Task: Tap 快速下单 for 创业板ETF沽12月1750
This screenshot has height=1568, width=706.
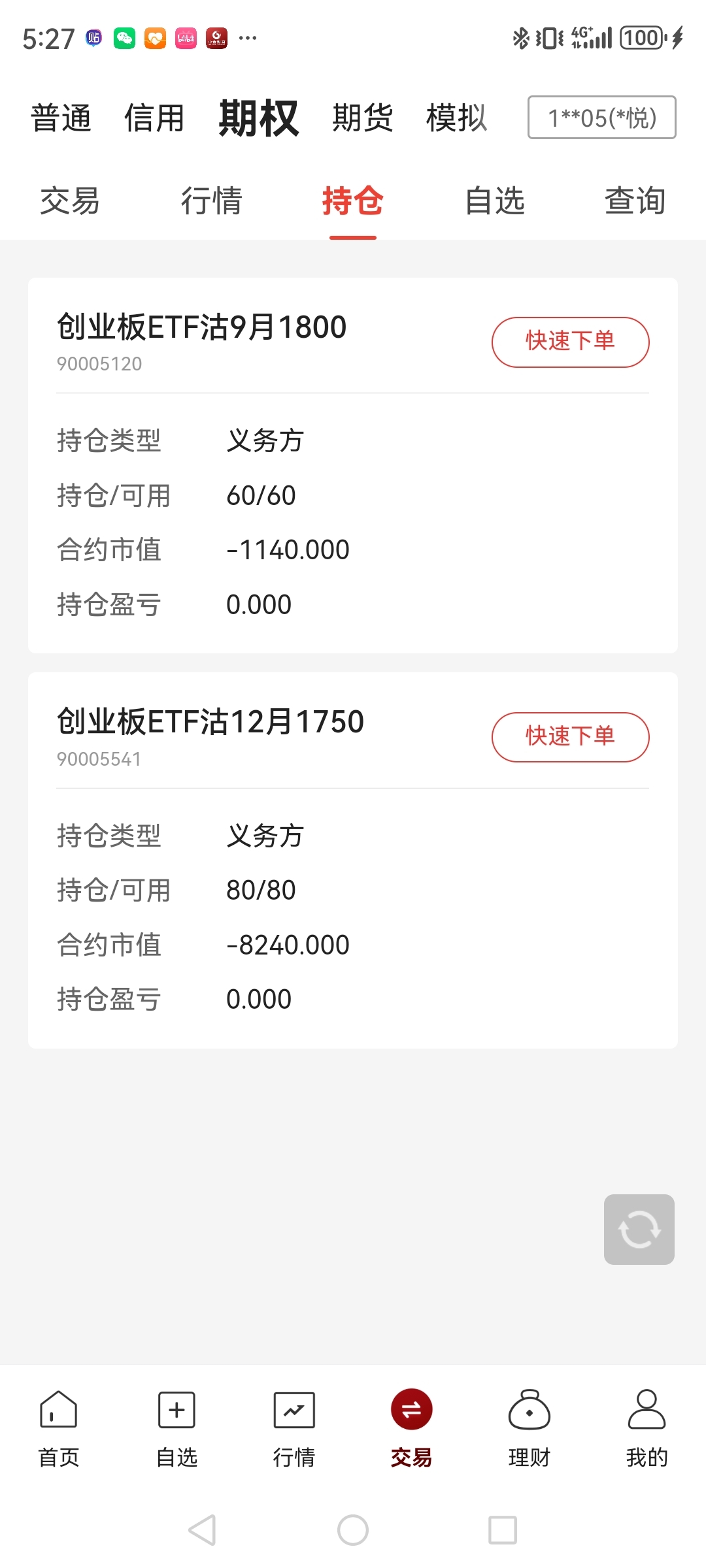Action: pyautogui.click(x=570, y=737)
